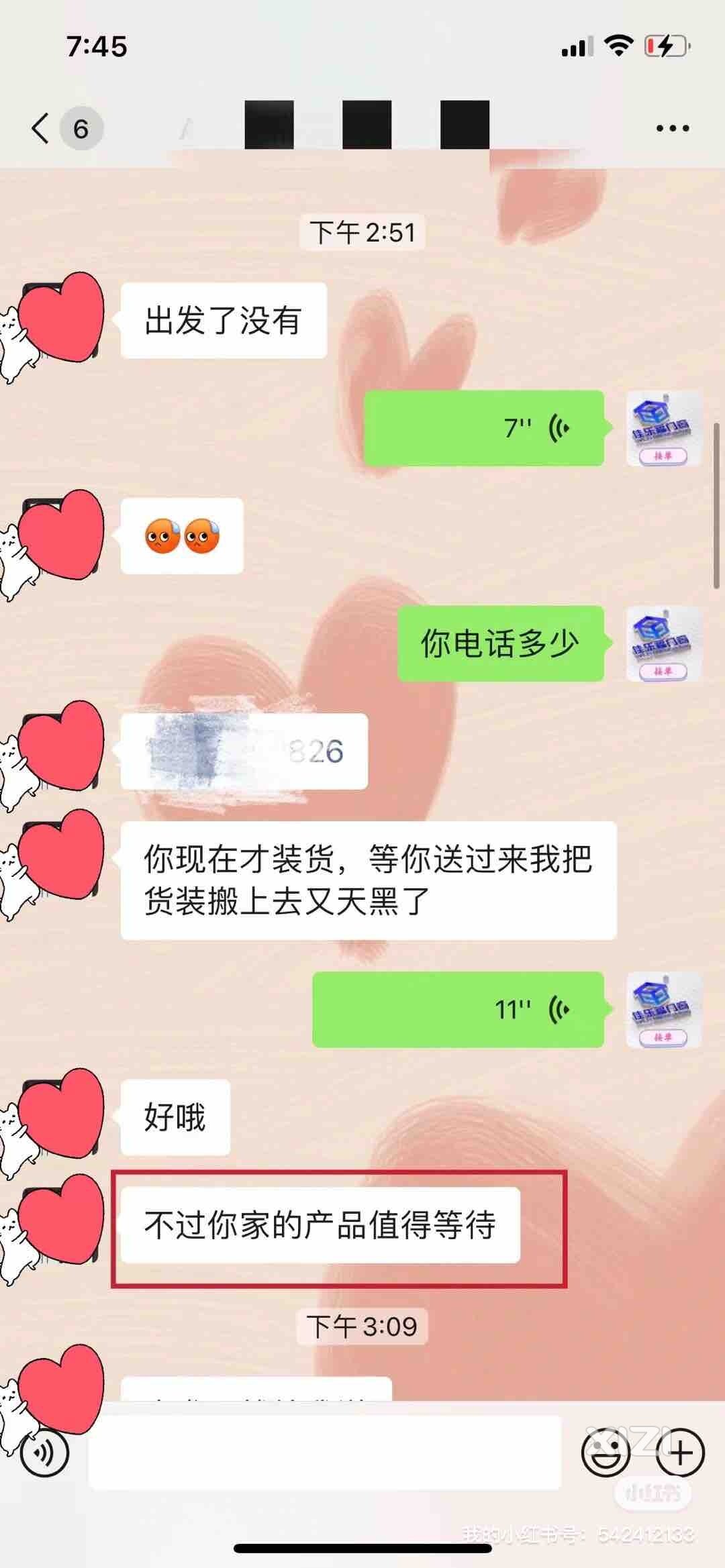Open the chat overflow menu
725x1568 pixels.
coord(672,127)
